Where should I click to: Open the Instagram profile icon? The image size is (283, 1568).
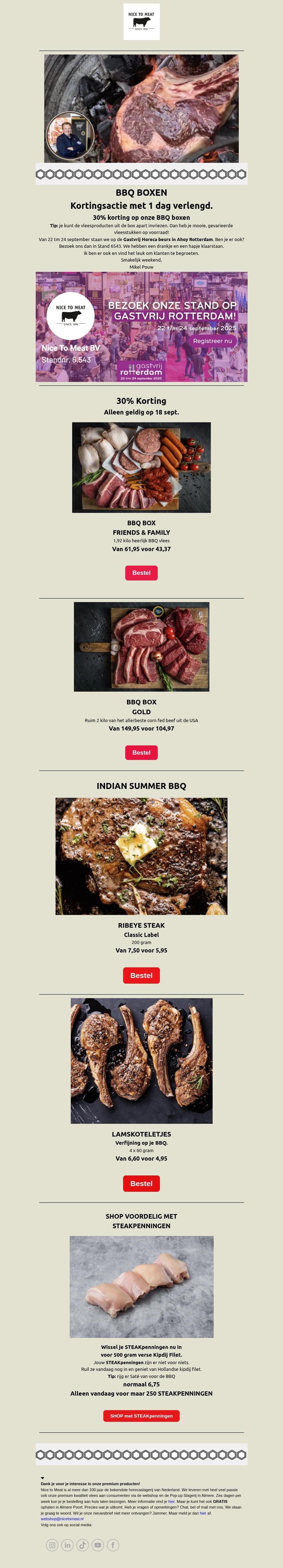point(52,1545)
